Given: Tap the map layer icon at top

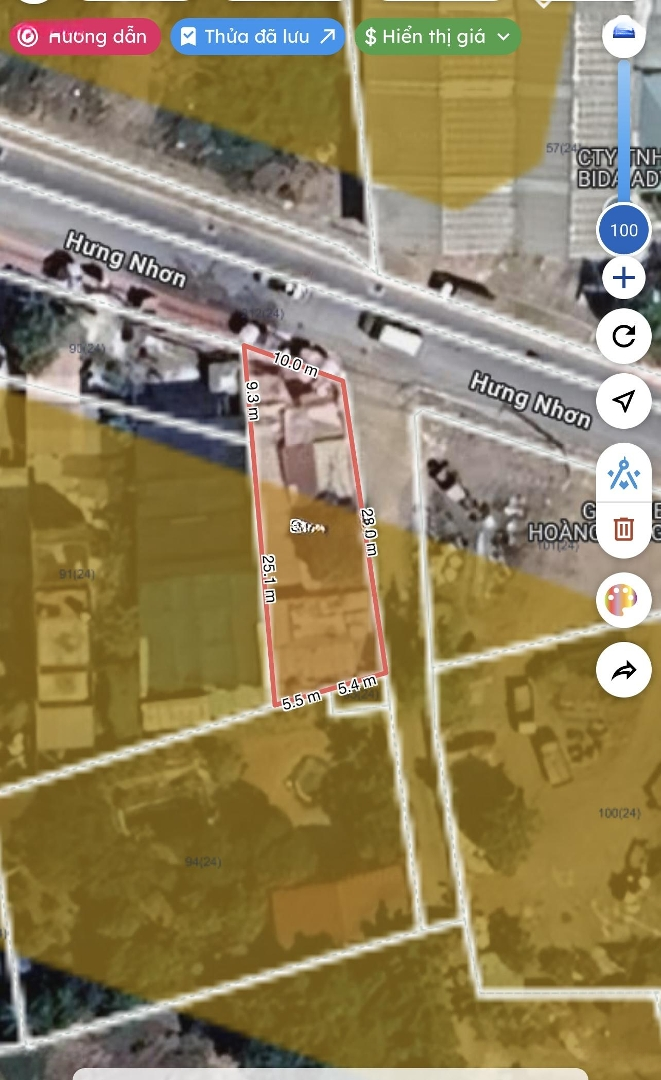Looking at the screenshot, I should pos(624,33).
